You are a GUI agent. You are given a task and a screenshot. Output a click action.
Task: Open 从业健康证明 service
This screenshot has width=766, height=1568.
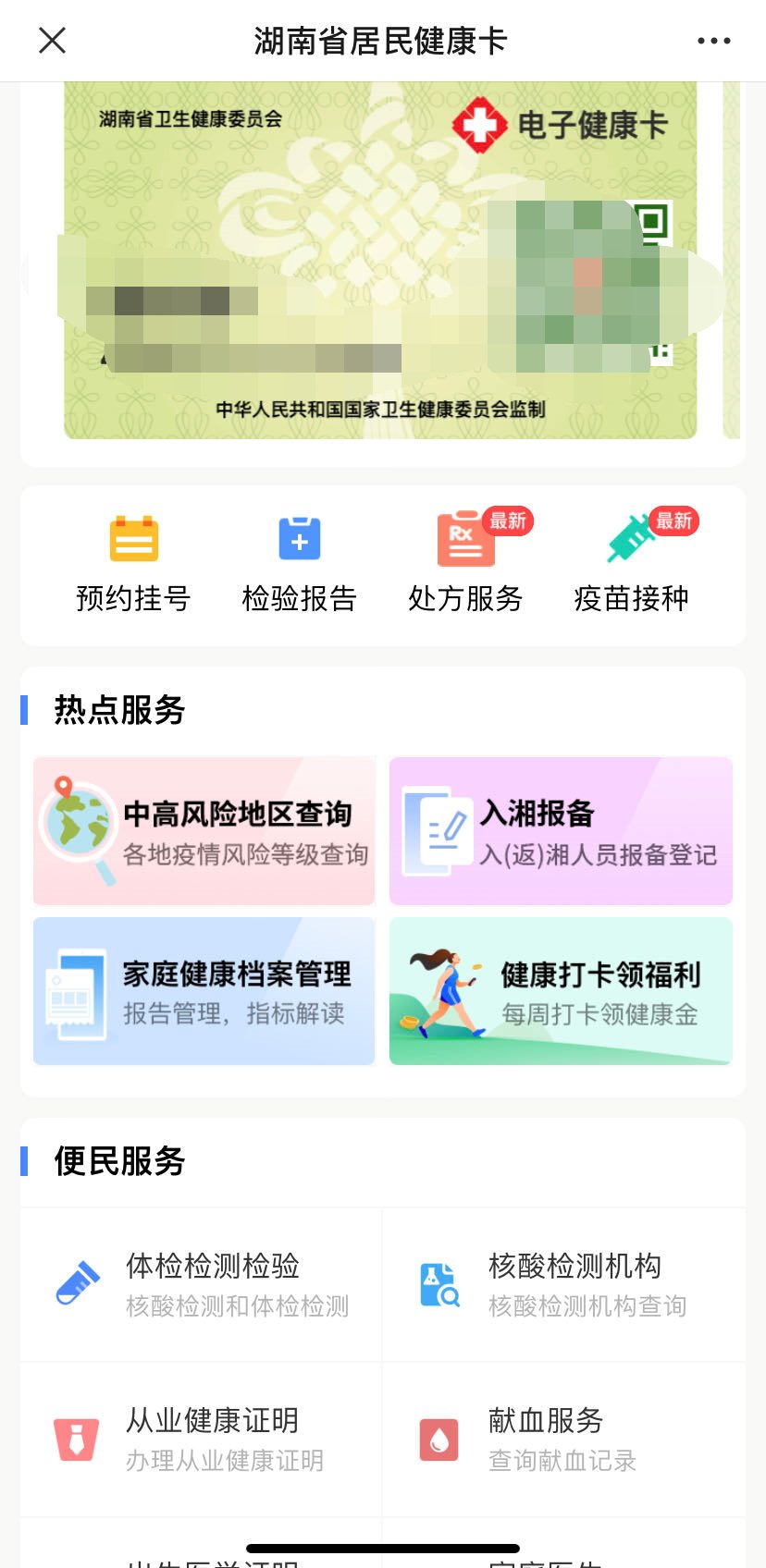click(x=202, y=1439)
